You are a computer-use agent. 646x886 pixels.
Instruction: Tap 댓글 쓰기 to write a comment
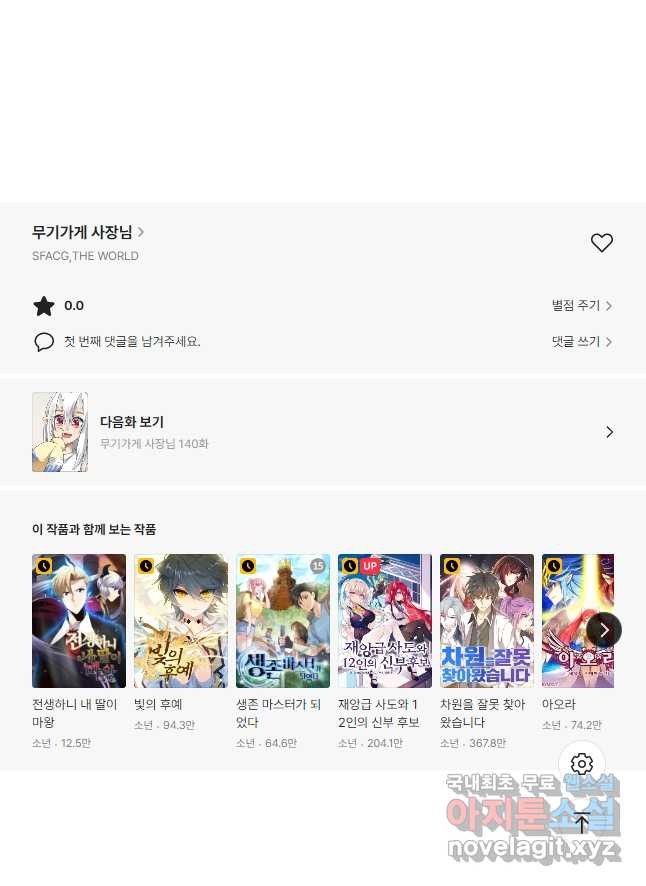point(581,342)
